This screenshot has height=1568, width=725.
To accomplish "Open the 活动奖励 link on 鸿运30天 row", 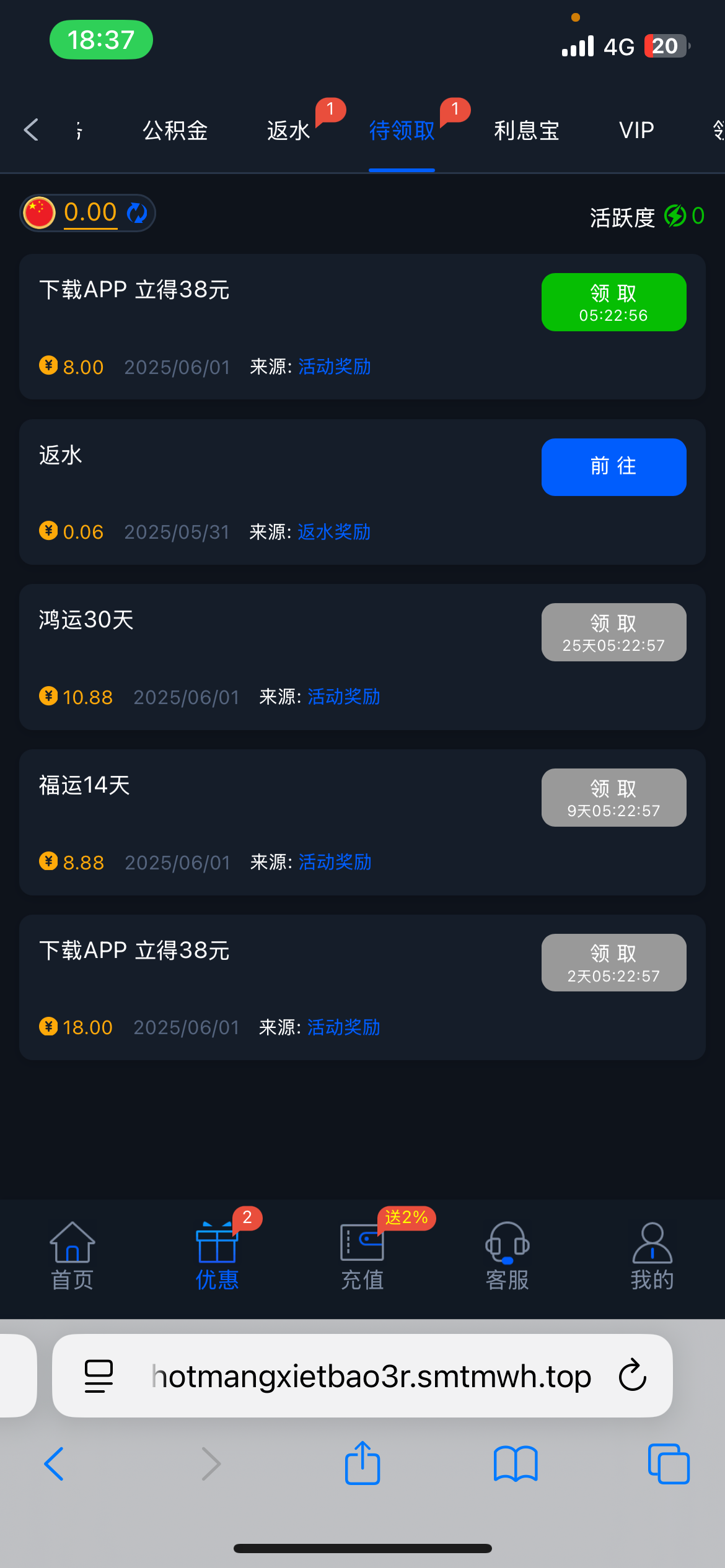I will point(343,697).
